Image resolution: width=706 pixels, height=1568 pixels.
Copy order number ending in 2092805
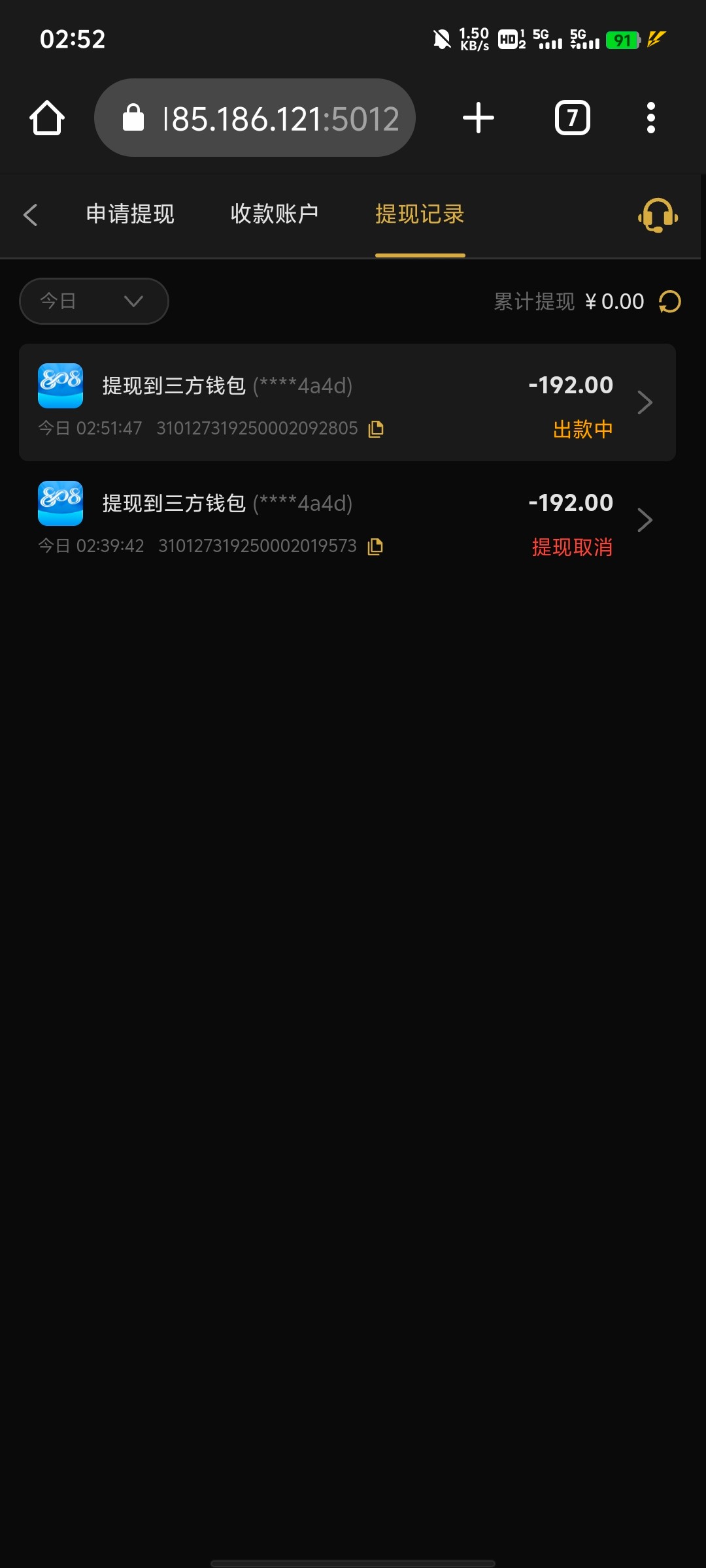[376, 429]
